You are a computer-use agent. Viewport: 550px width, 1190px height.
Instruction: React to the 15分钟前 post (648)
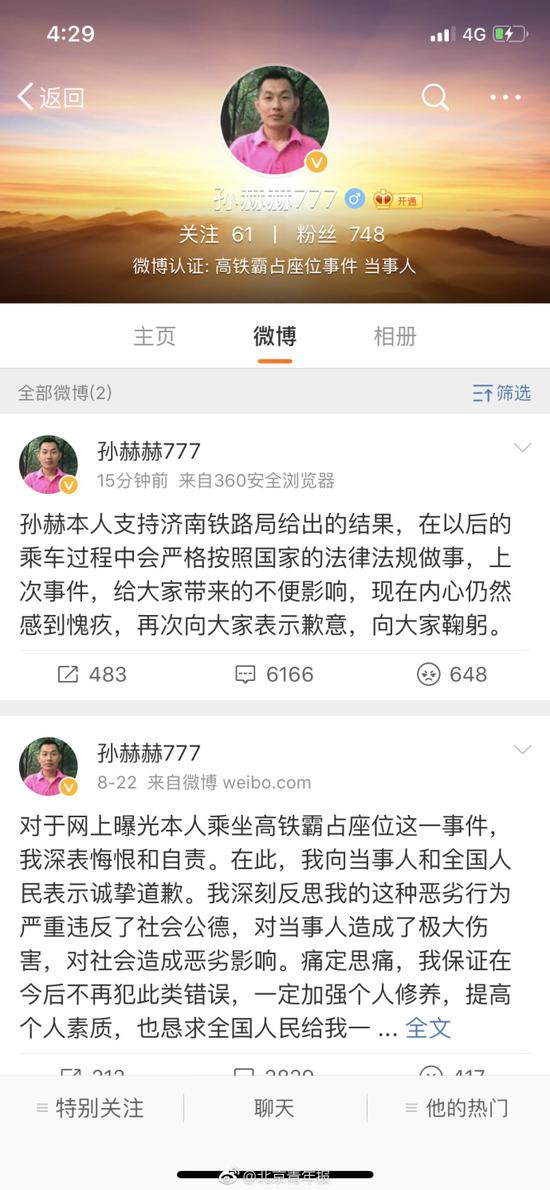point(452,674)
